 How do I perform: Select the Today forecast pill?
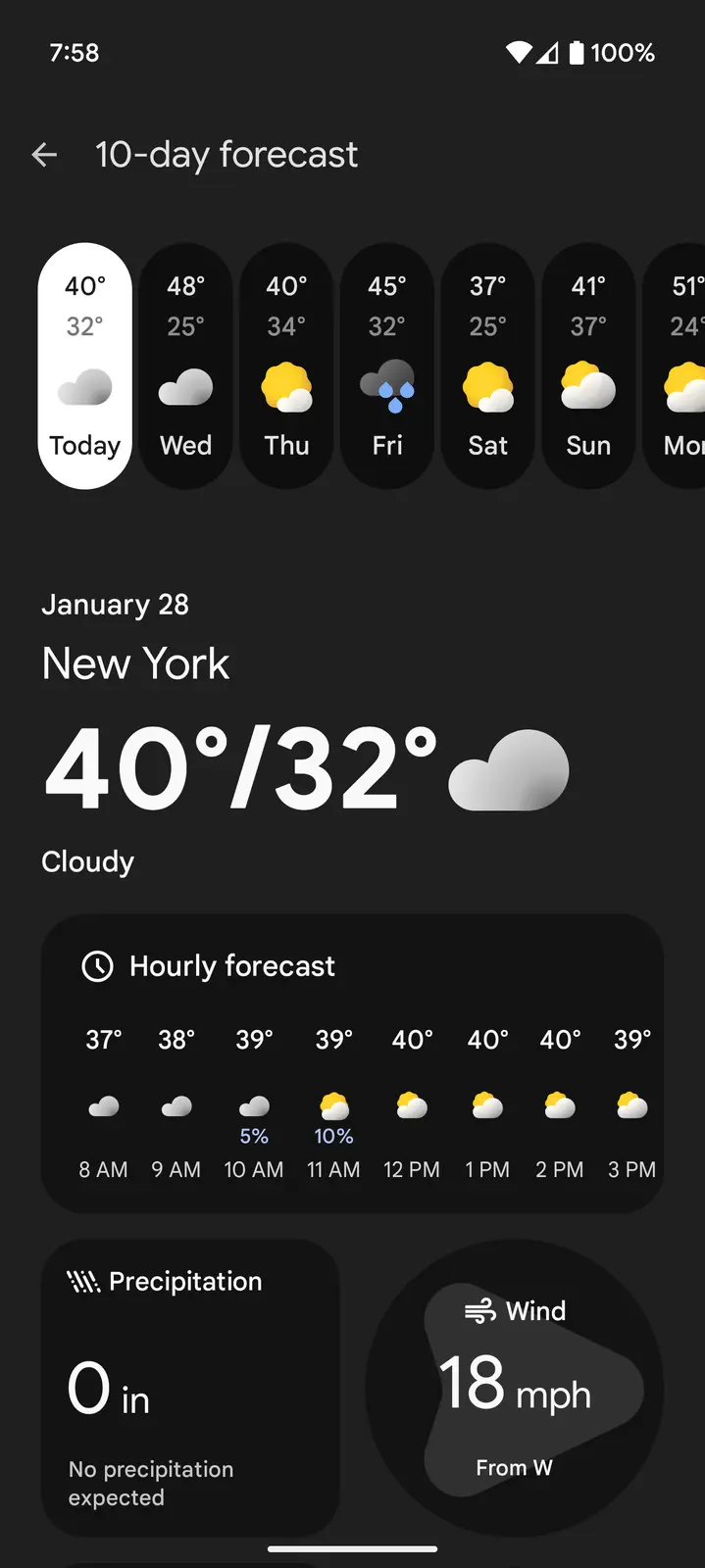point(85,366)
